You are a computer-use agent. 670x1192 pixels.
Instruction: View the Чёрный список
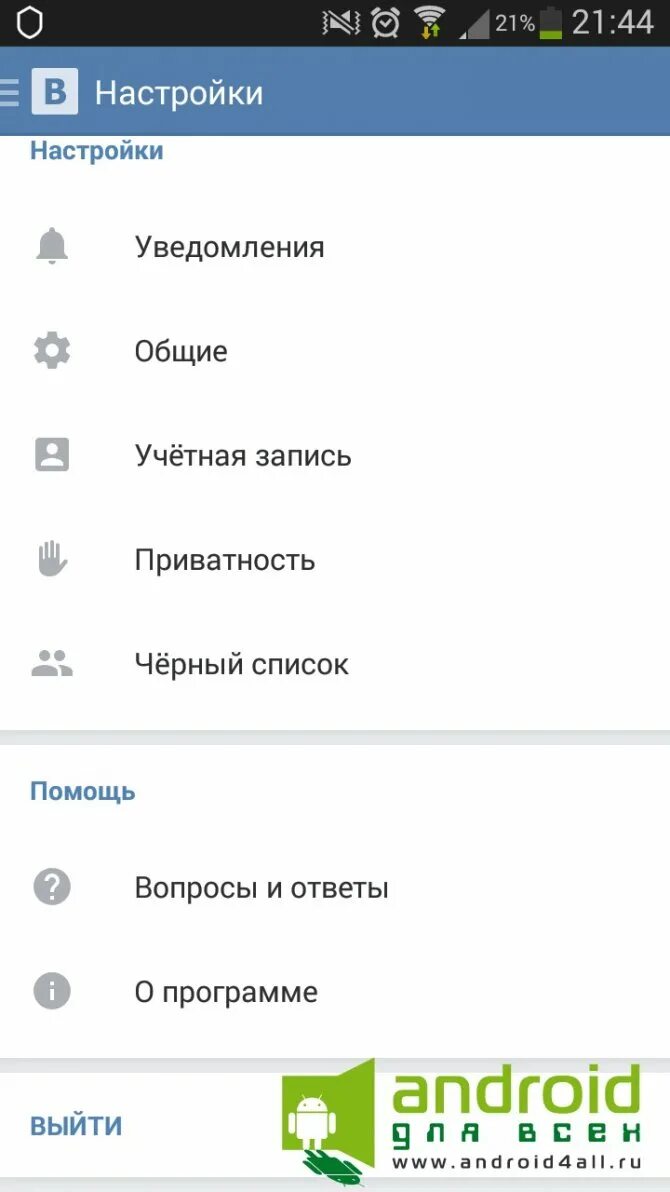pyautogui.click(x=241, y=664)
